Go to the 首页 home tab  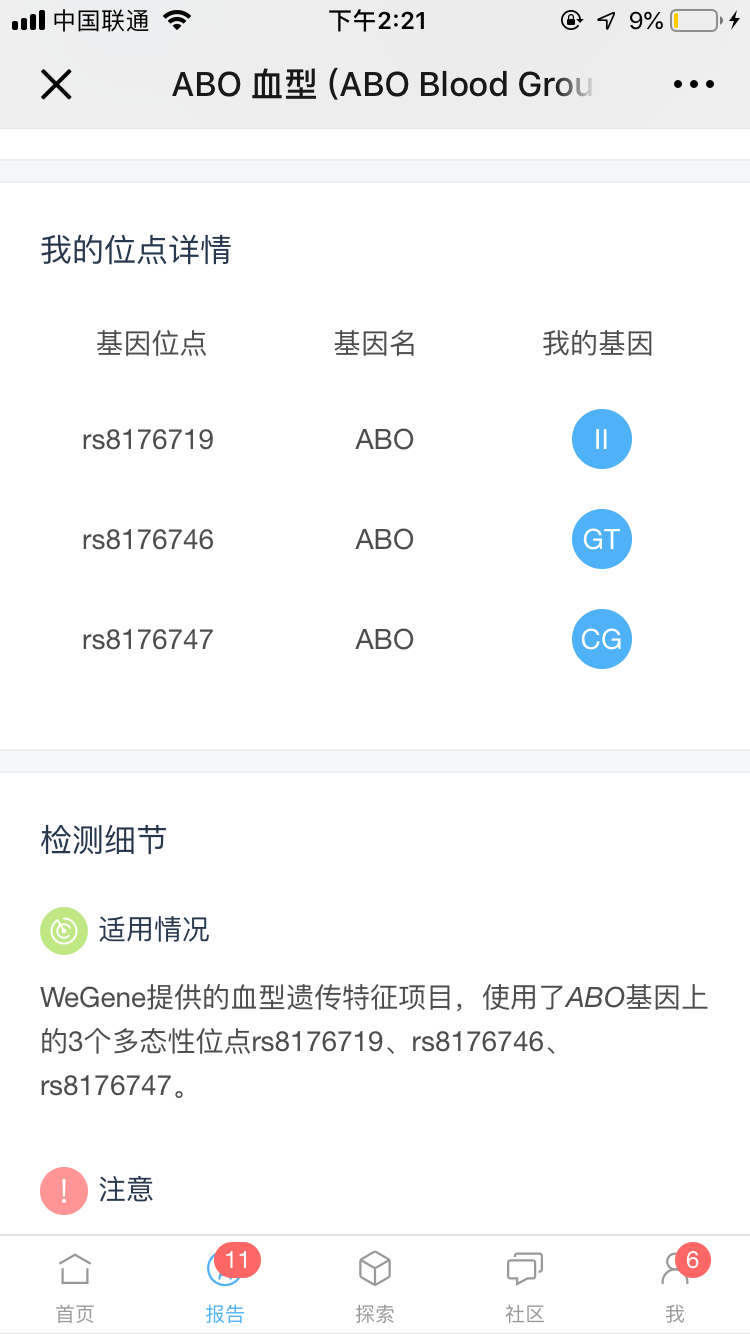click(75, 1286)
